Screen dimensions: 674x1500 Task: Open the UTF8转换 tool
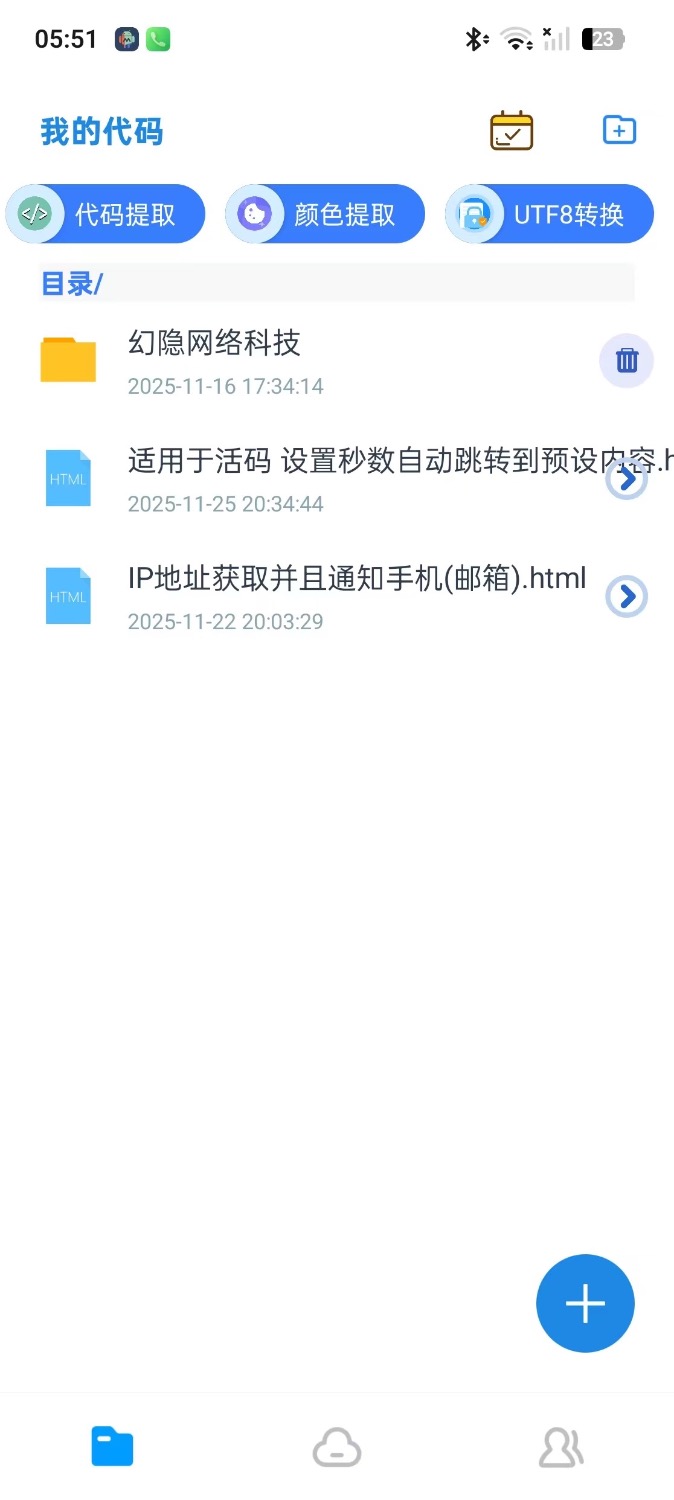click(549, 214)
